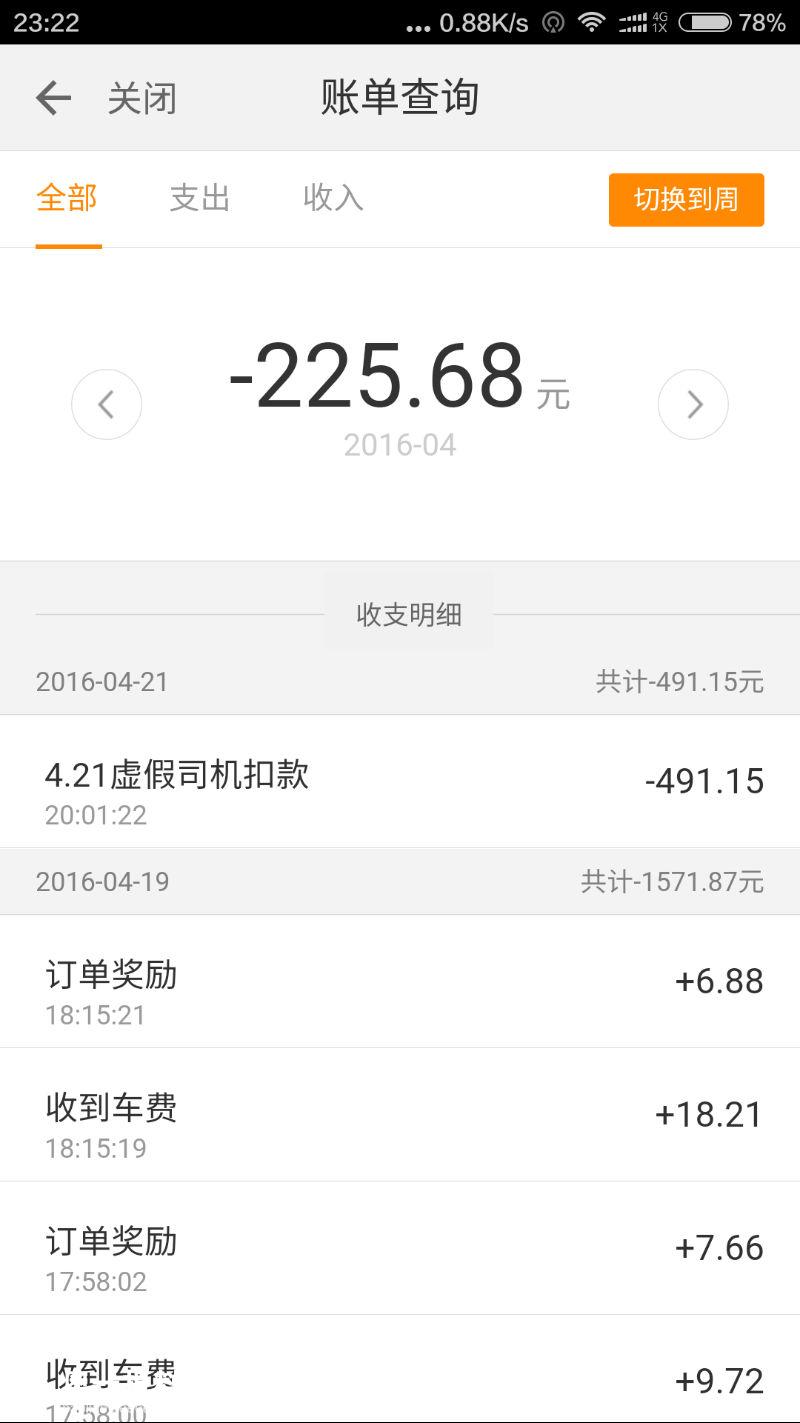Switch to the 收入 tab

(x=332, y=199)
